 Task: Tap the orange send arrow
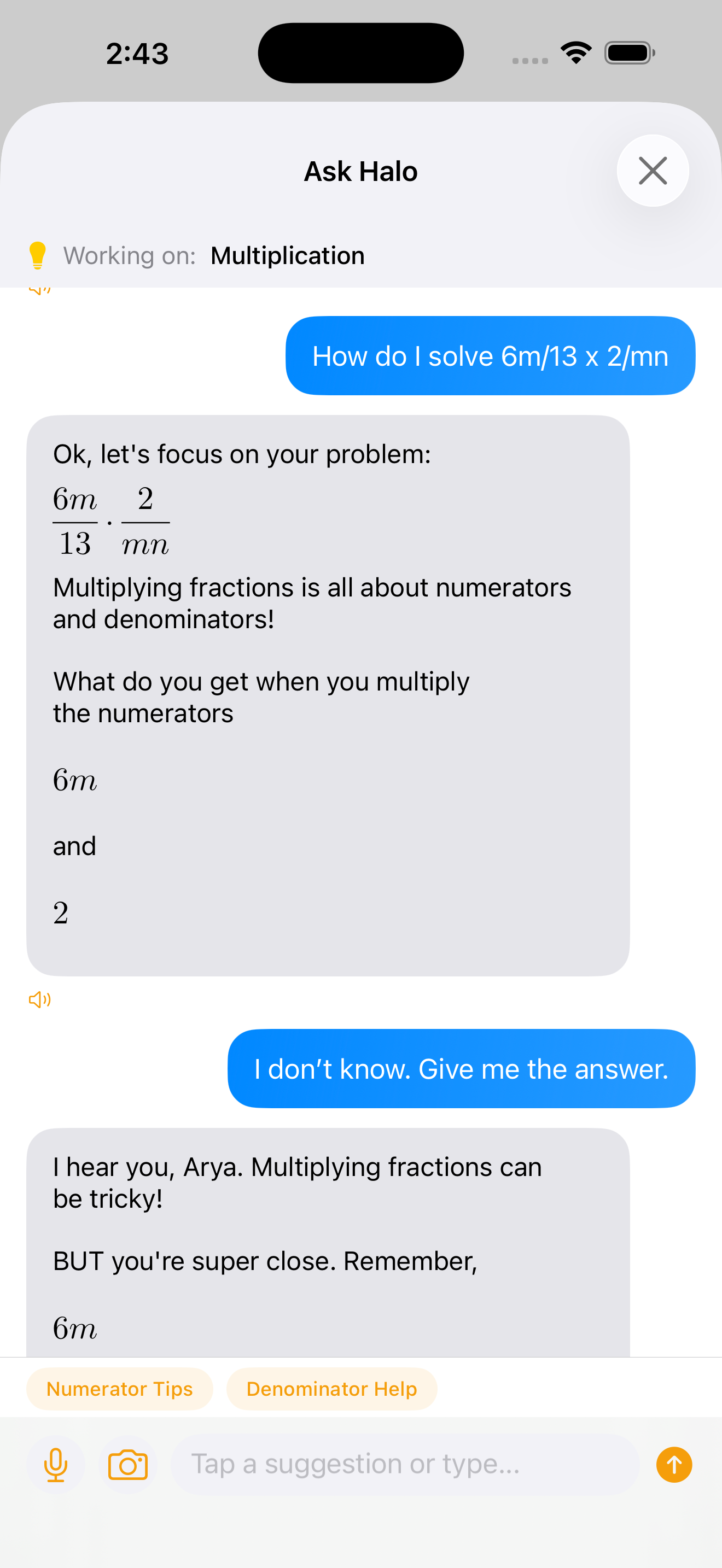click(673, 1465)
